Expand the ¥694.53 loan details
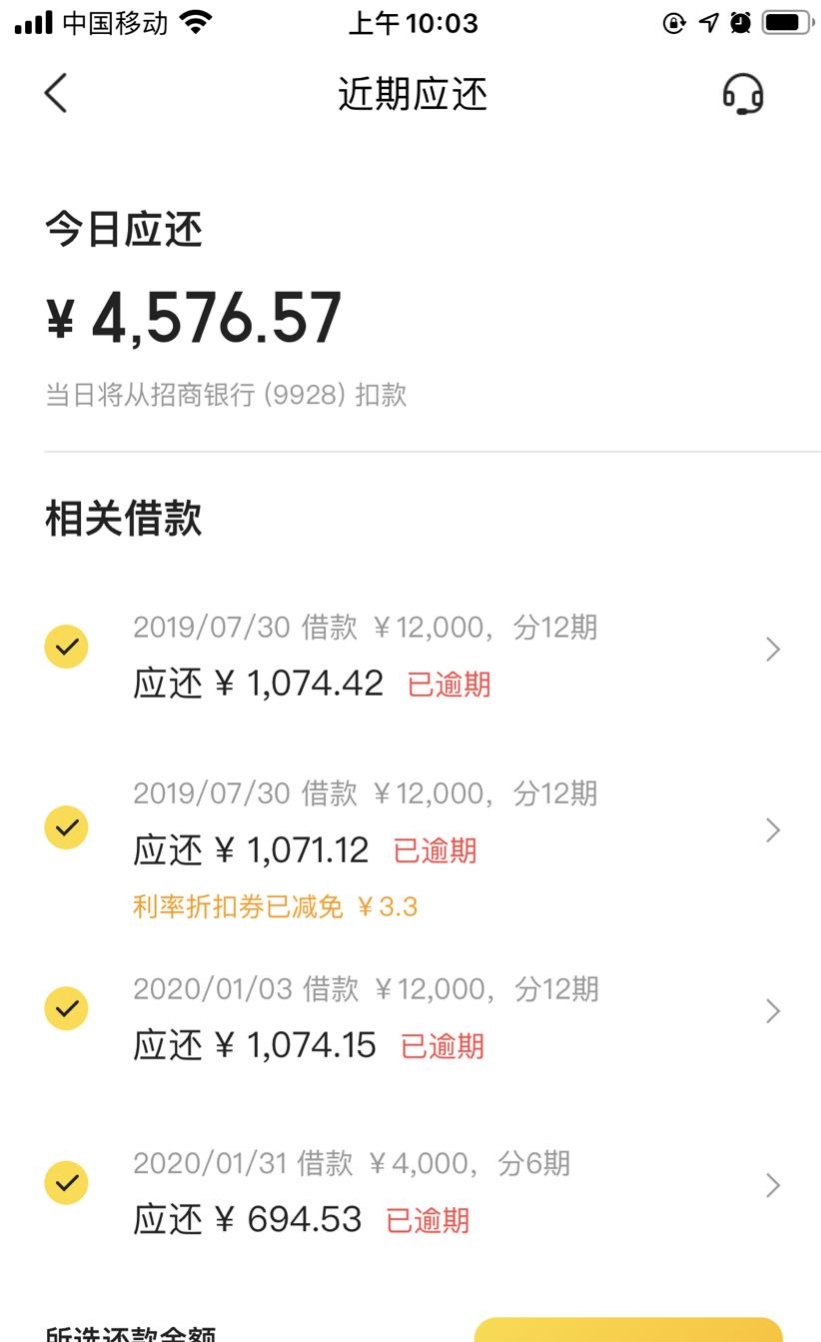 tap(772, 1186)
